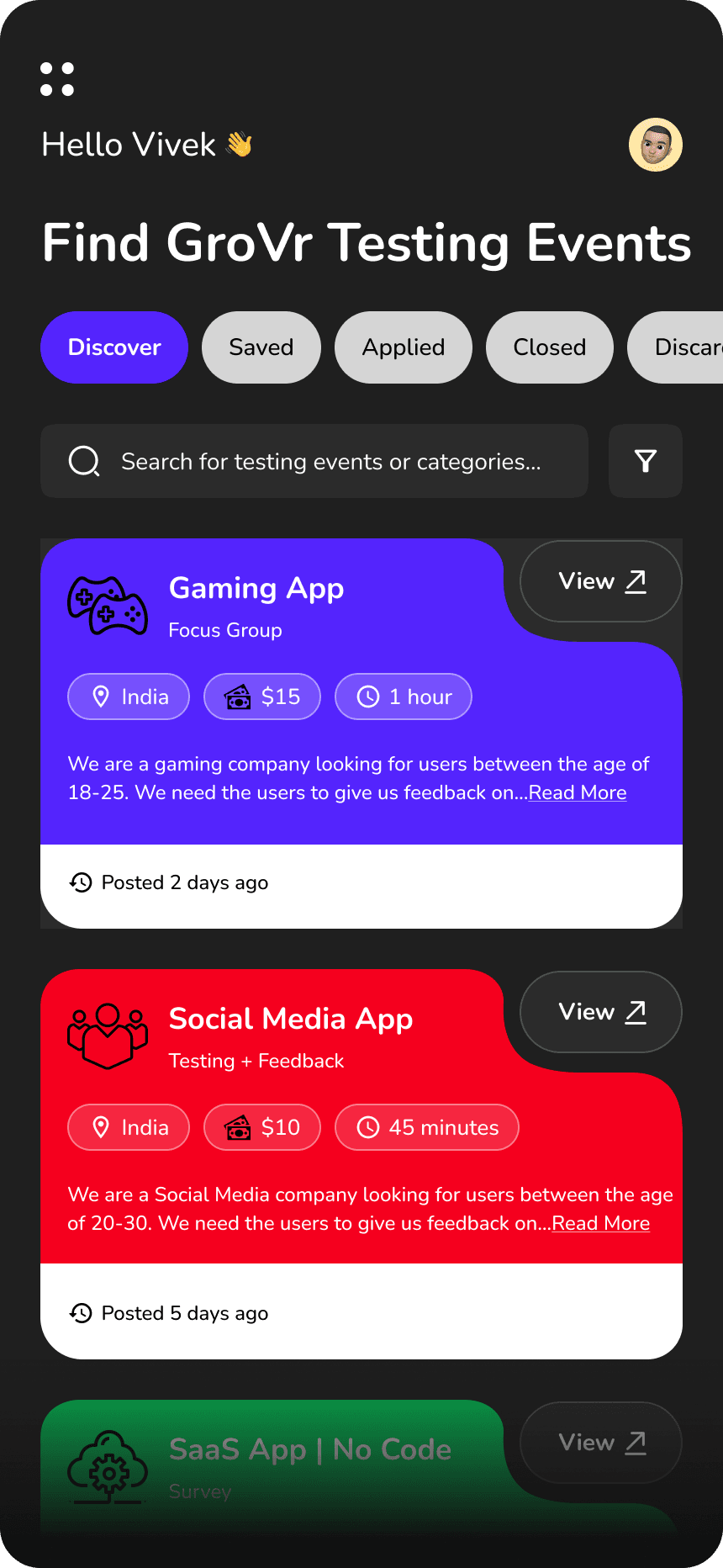Click View on the Social Media App event

(x=599, y=1012)
